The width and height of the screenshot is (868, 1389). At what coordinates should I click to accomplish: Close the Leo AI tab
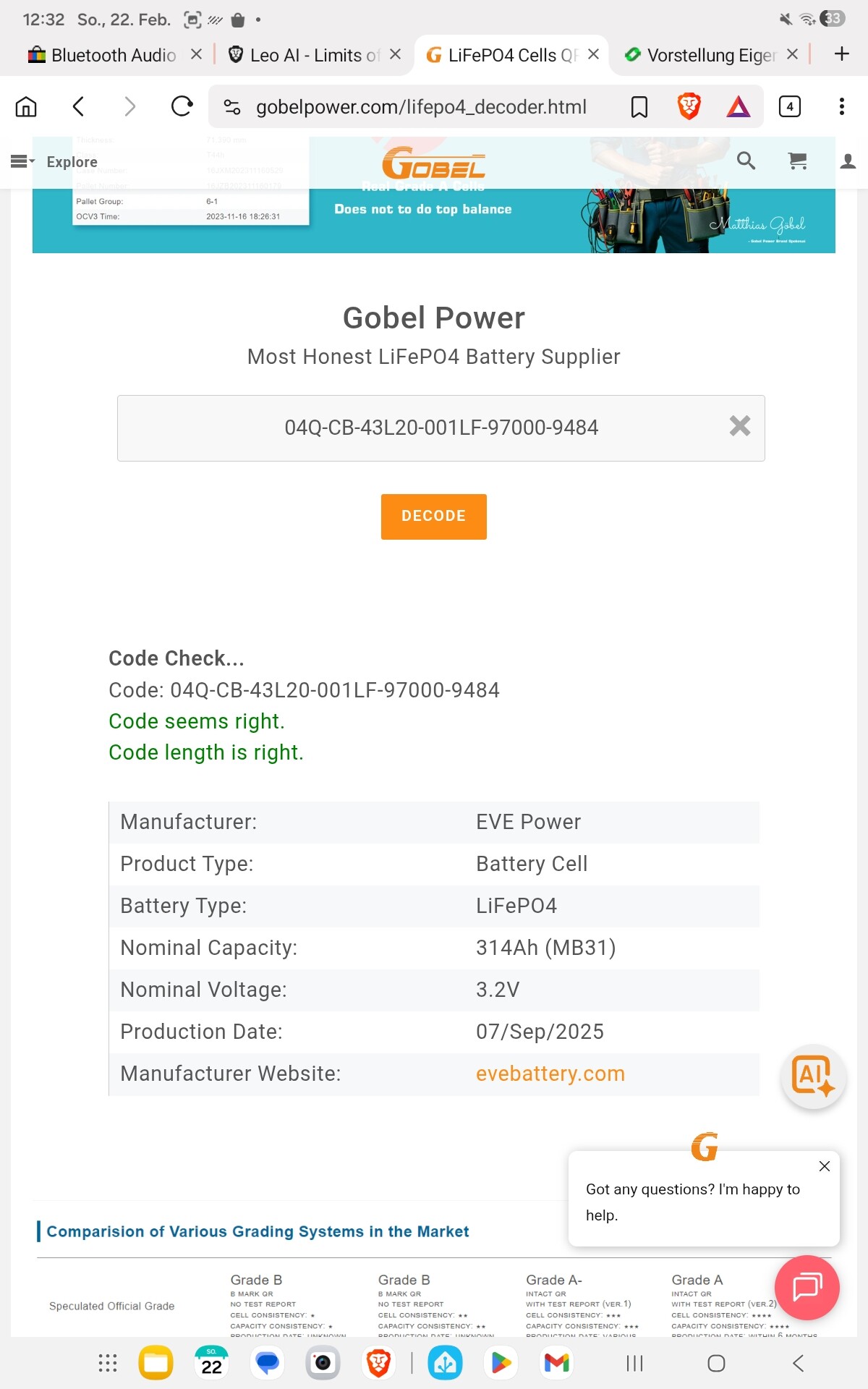click(395, 54)
